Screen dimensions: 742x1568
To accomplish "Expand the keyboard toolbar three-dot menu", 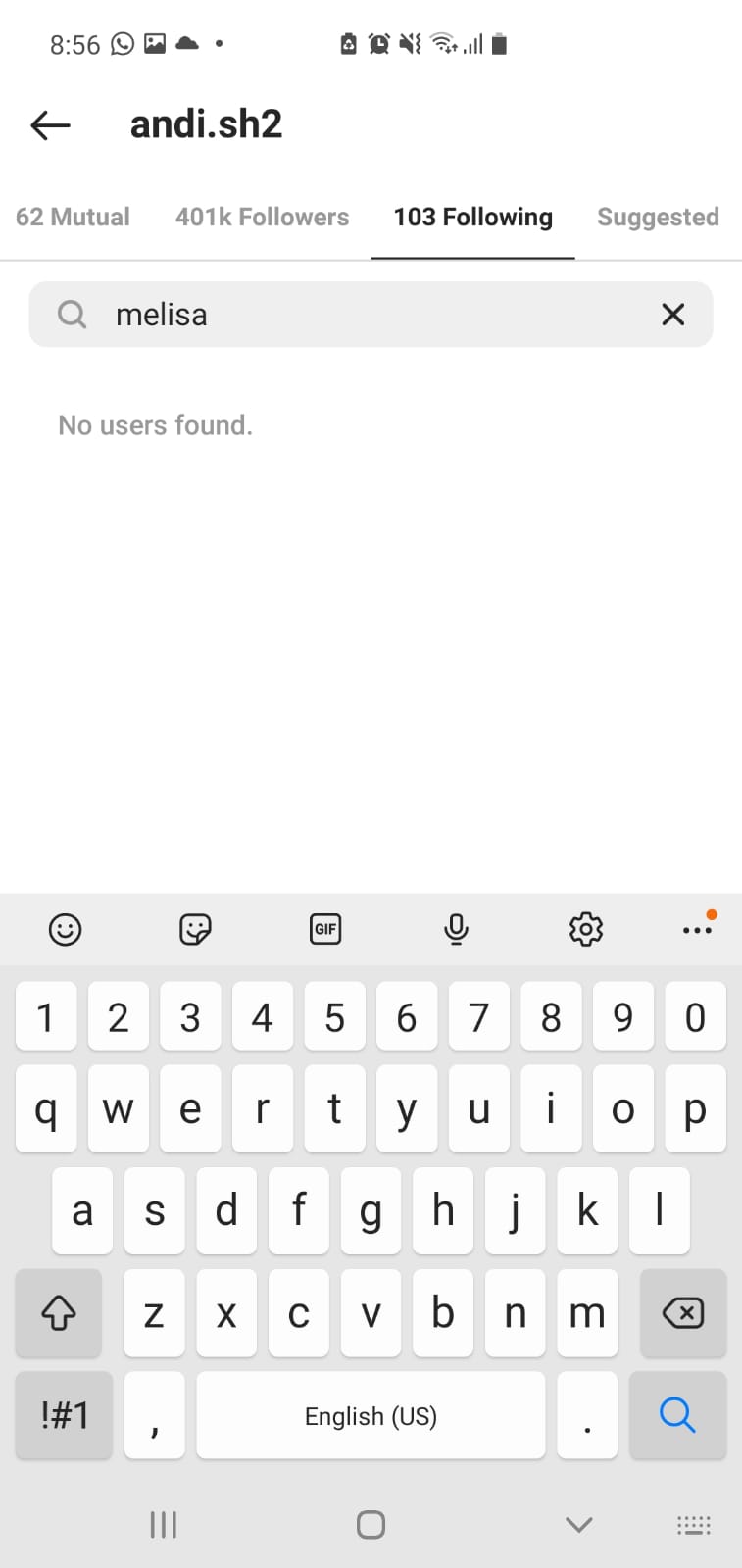I will pos(697,929).
